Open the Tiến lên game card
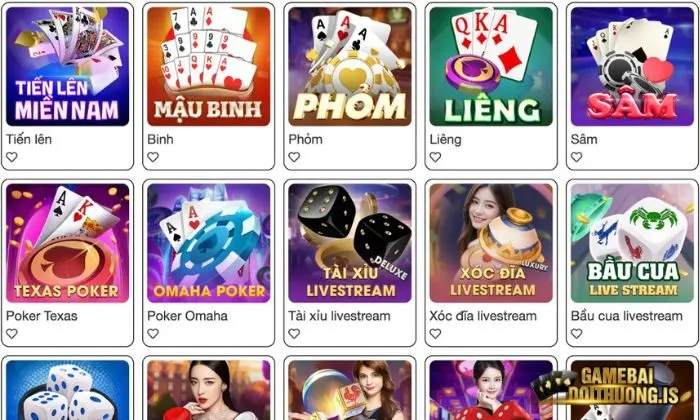The image size is (700, 420). 68,67
